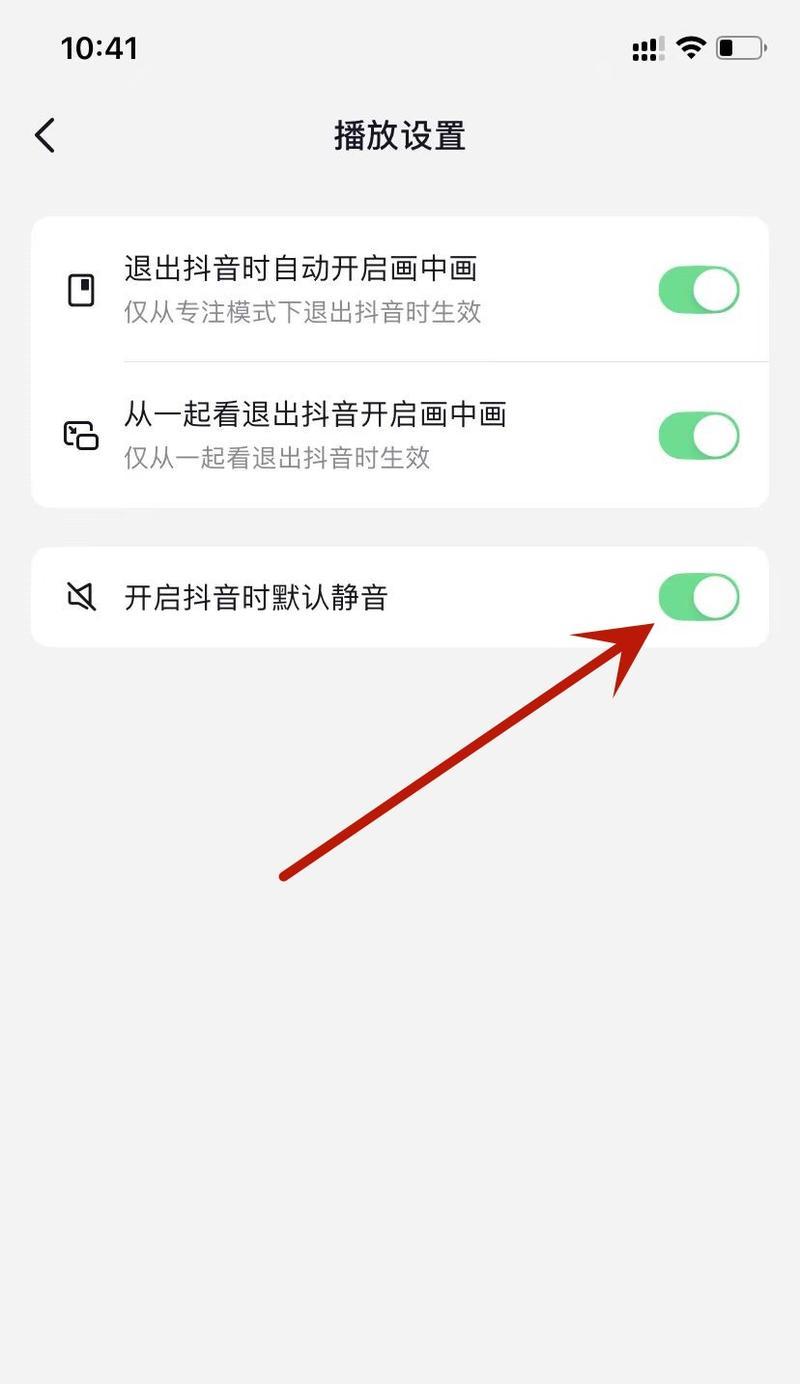Click the first settings card group

tap(400, 360)
